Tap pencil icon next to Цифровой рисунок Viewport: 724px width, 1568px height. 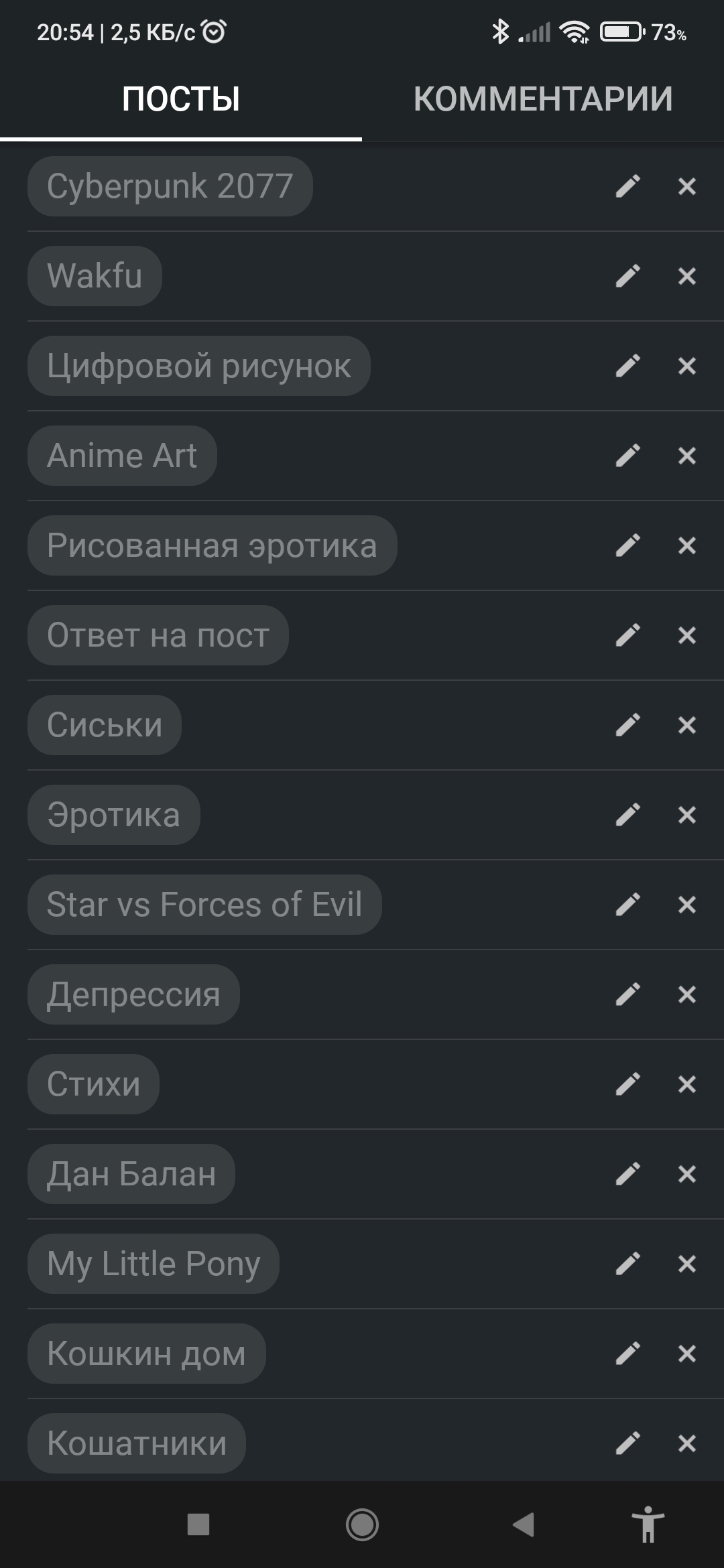point(628,366)
